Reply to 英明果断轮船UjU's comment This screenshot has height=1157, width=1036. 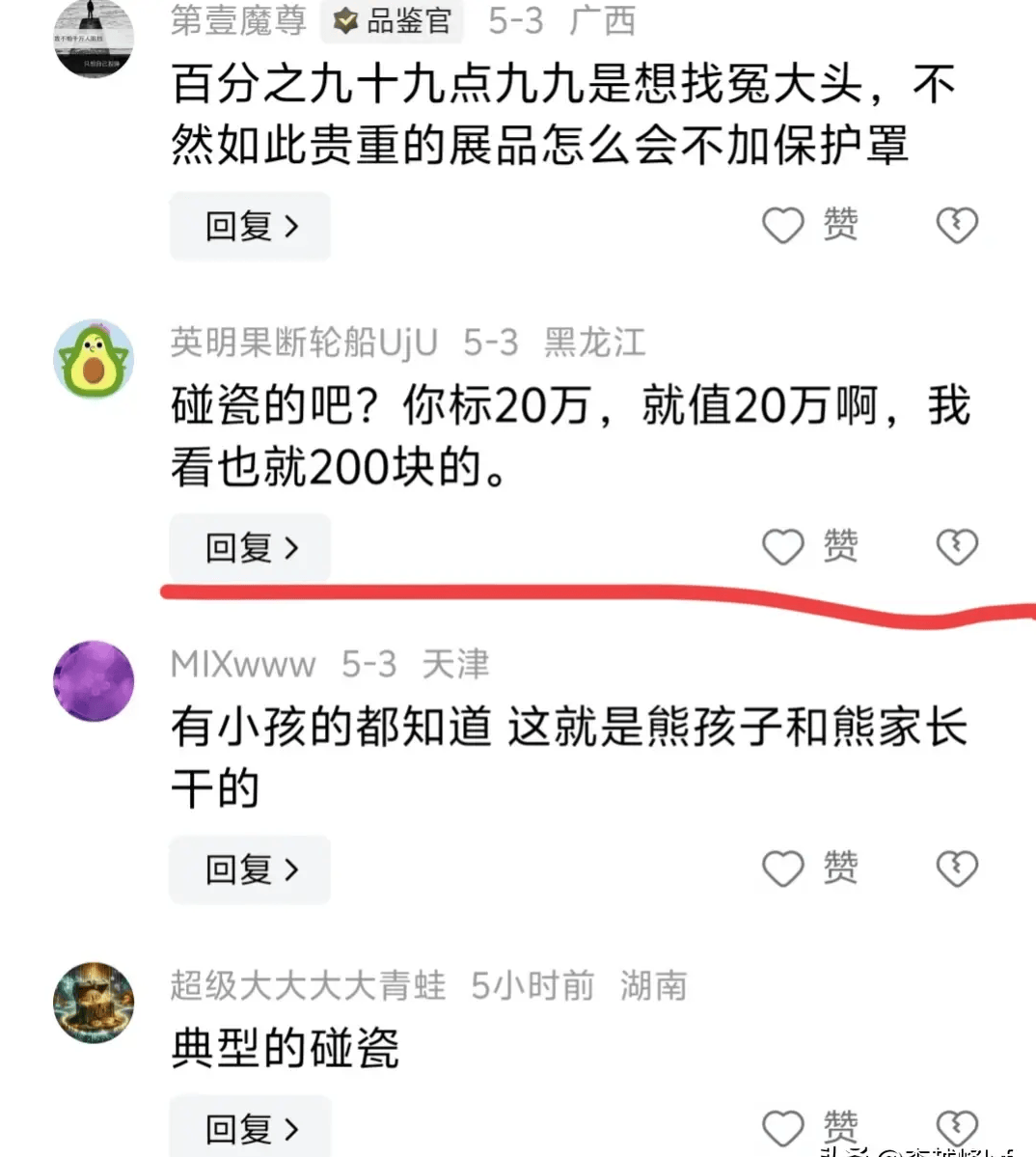(x=250, y=548)
